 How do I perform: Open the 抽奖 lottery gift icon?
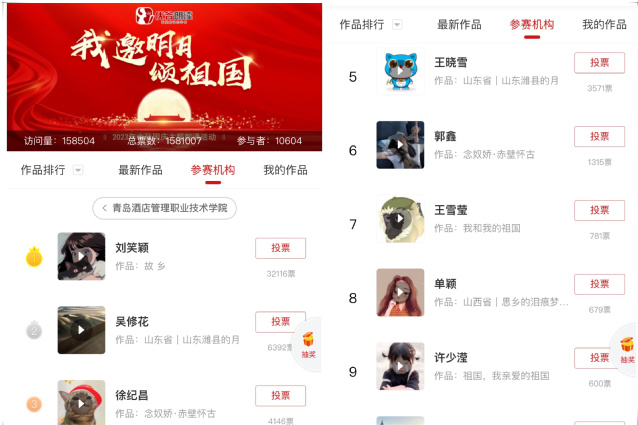308,345
